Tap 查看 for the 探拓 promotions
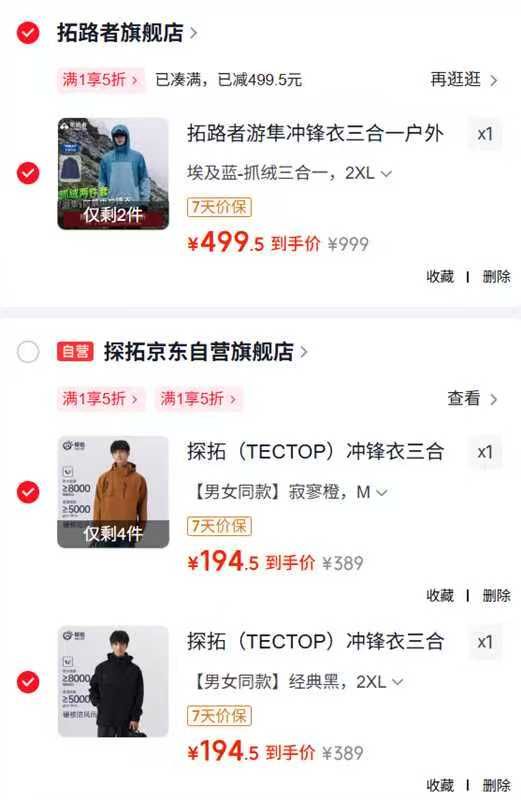This screenshot has height=800, width=521. (472, 398)
